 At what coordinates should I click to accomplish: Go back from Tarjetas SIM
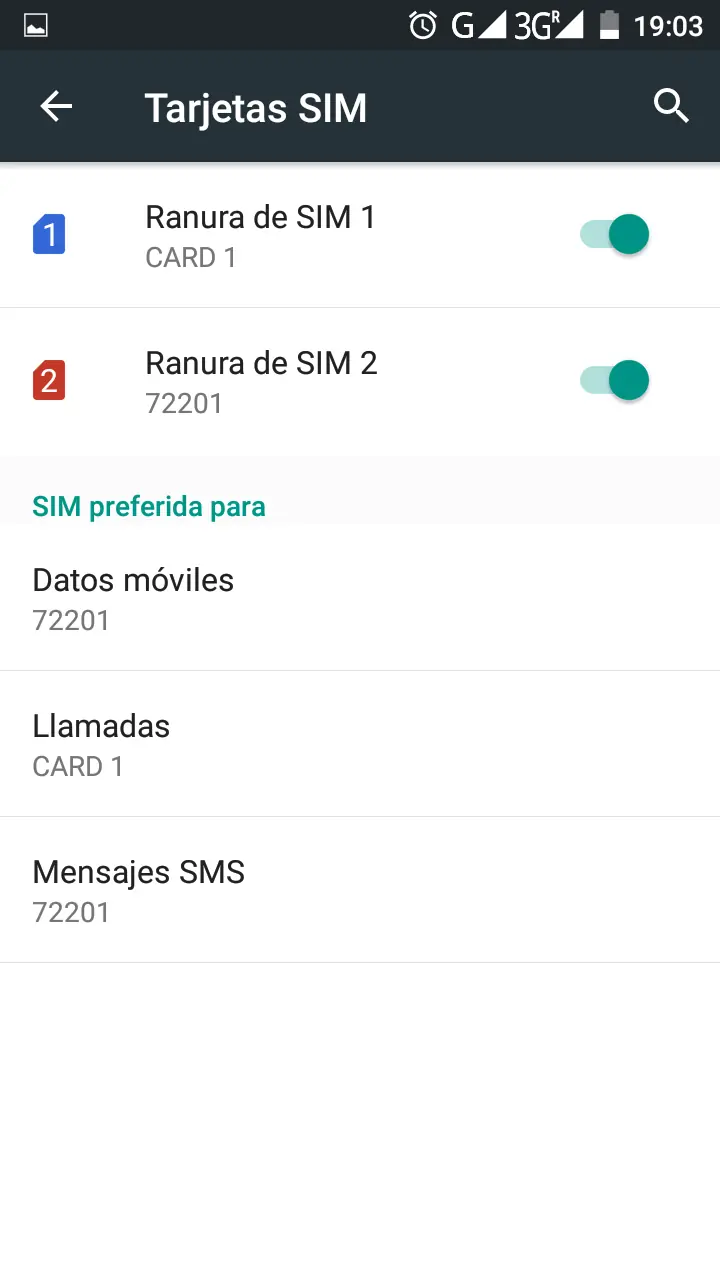pos(56,106)
